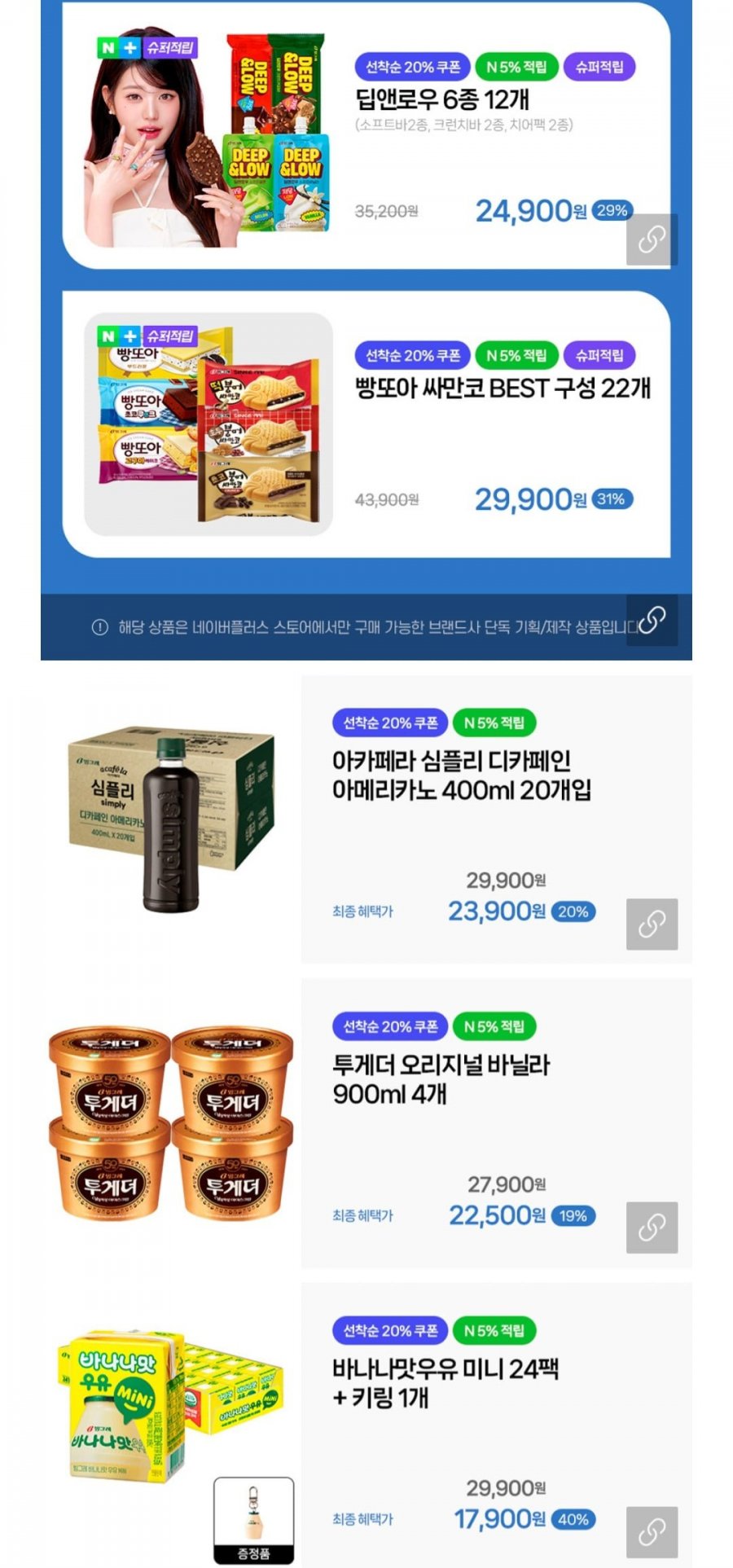
Task: Tap the link icon on the 딥앤로우 card
Action: click(x=652, y=239)
